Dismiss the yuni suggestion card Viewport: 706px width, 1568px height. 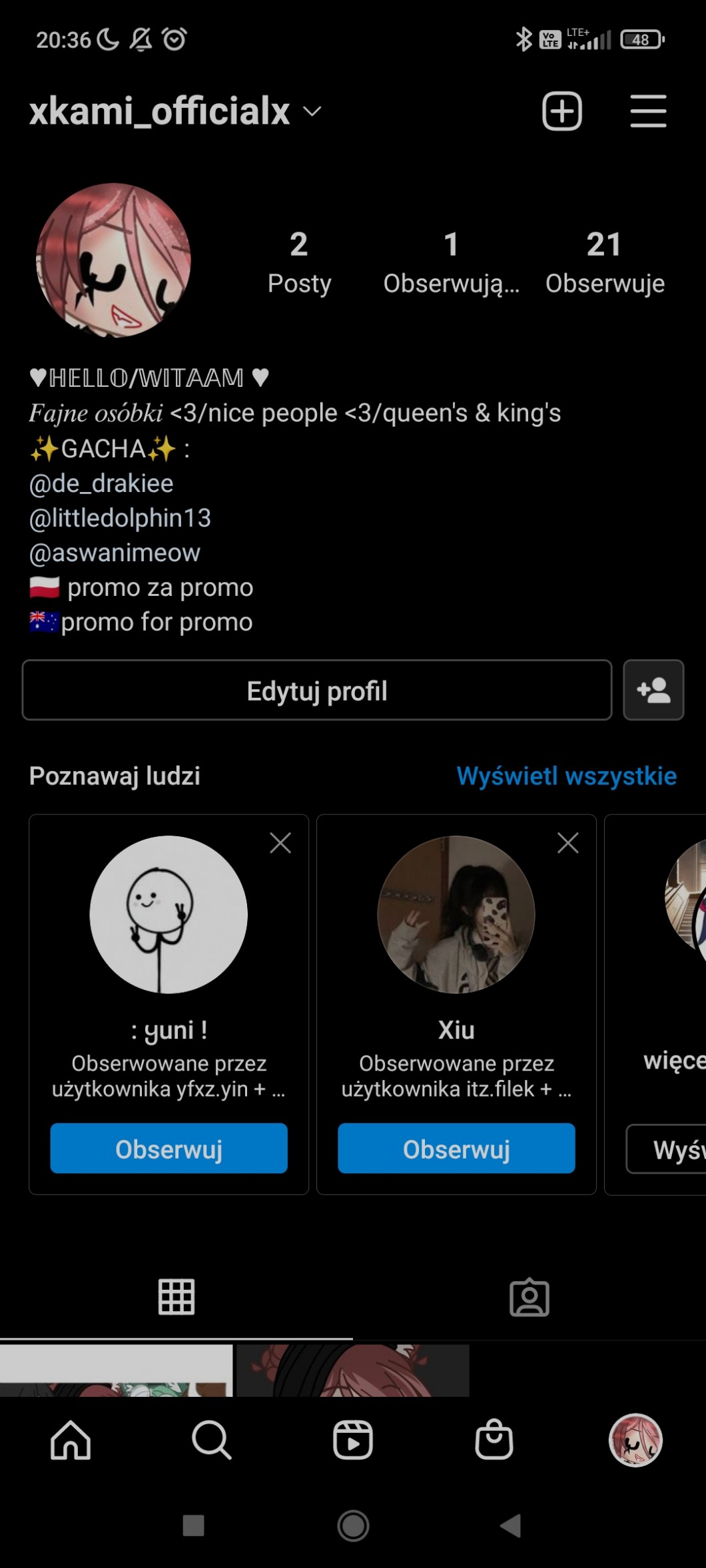point(280,843)
